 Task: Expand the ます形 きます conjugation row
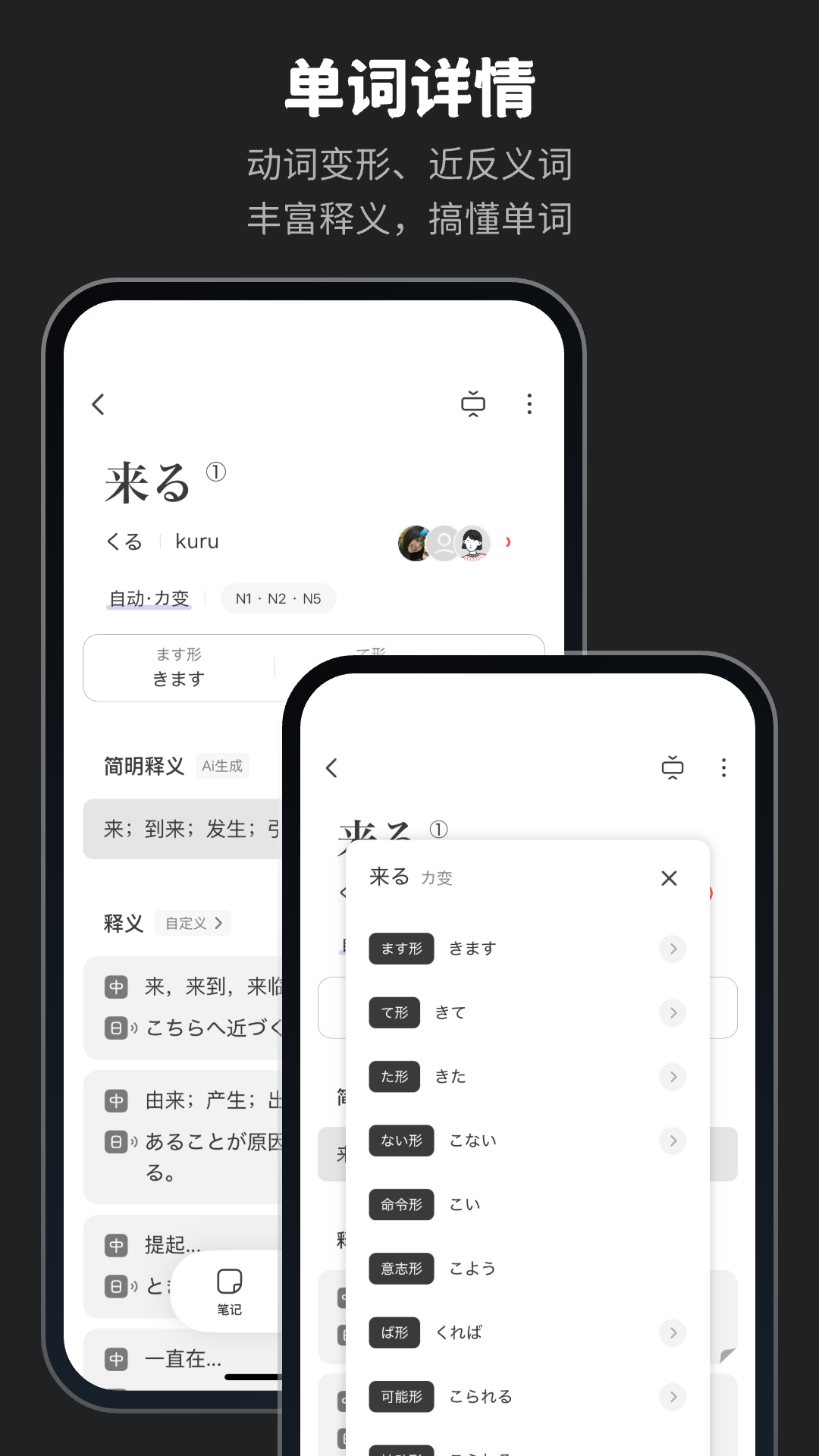point(673,949)
